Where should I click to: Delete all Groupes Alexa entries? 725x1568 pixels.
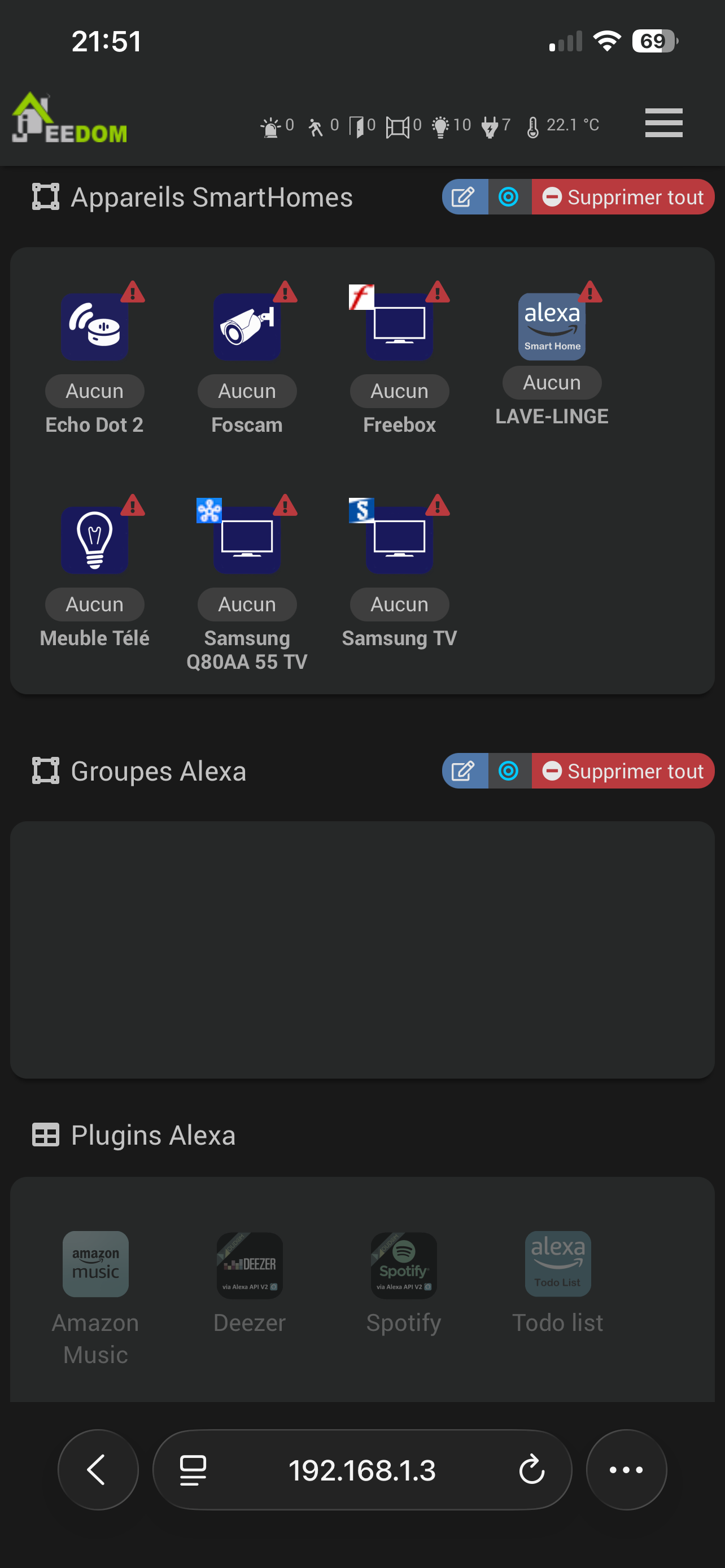pyautogui.click(x=623, y=770)
